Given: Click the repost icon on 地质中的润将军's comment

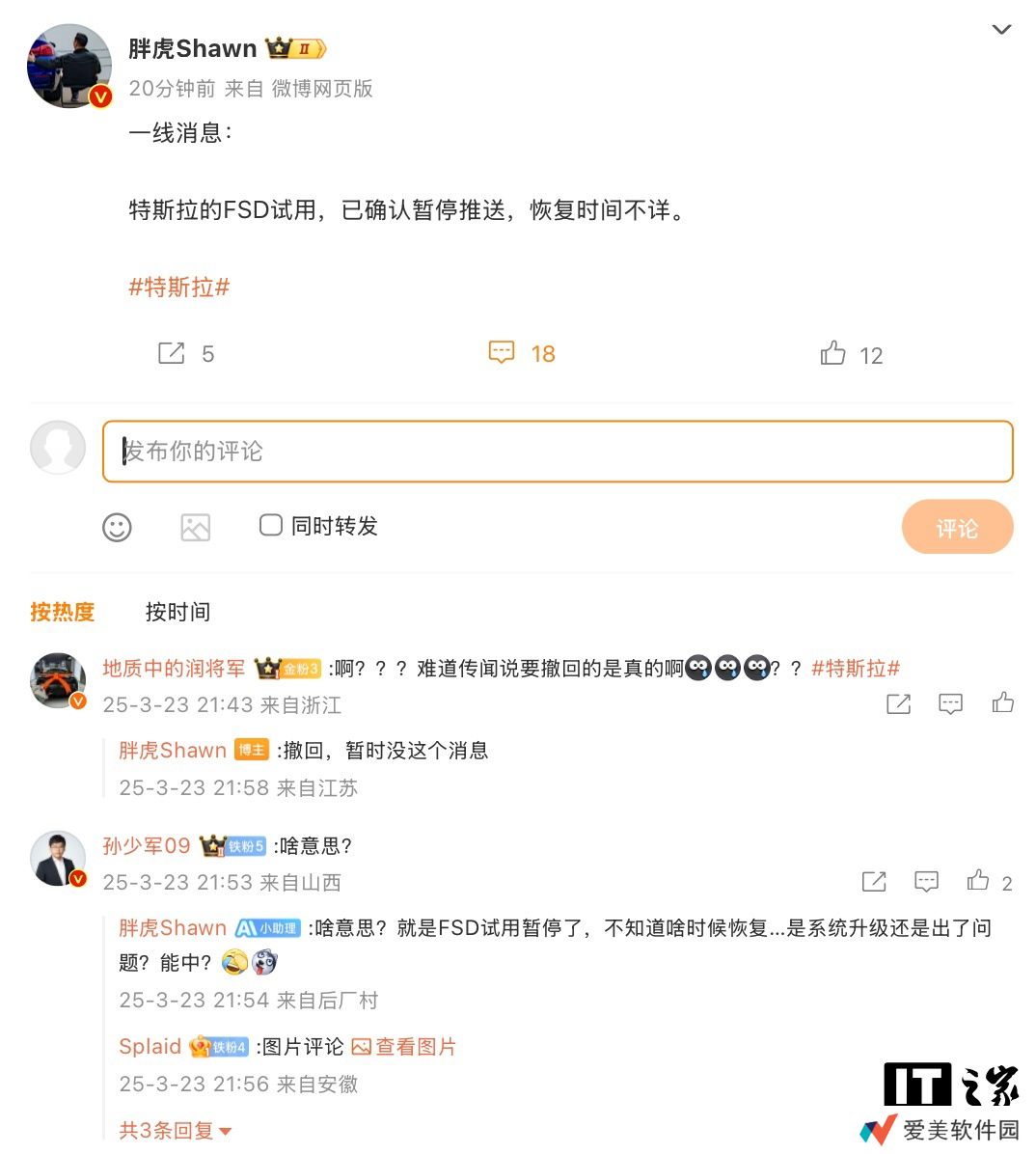Looking at the screenshot, I should pos(898,703).
